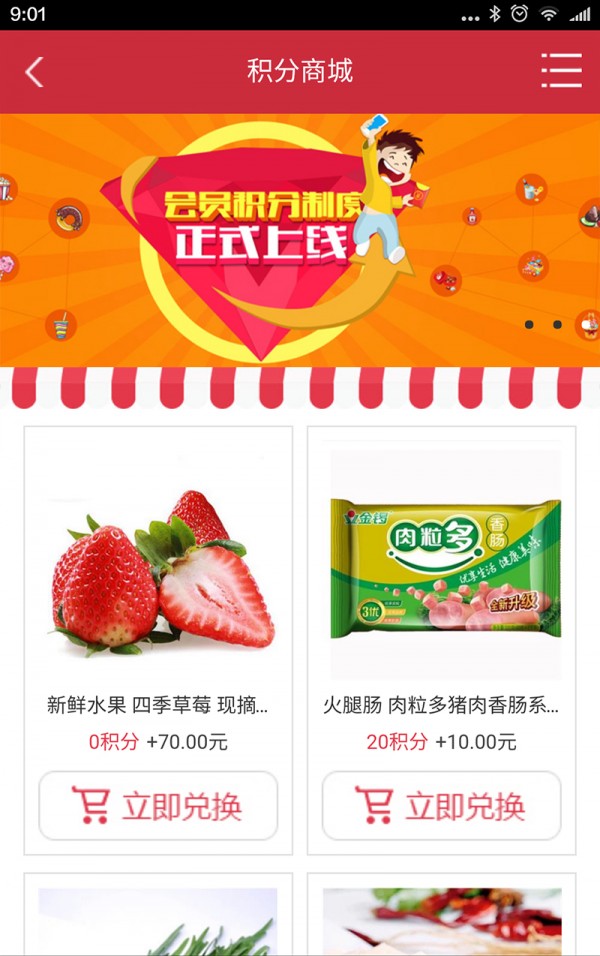Go back from 积分商城
This screenshot has width=600, height=956.
click(35, 72)
